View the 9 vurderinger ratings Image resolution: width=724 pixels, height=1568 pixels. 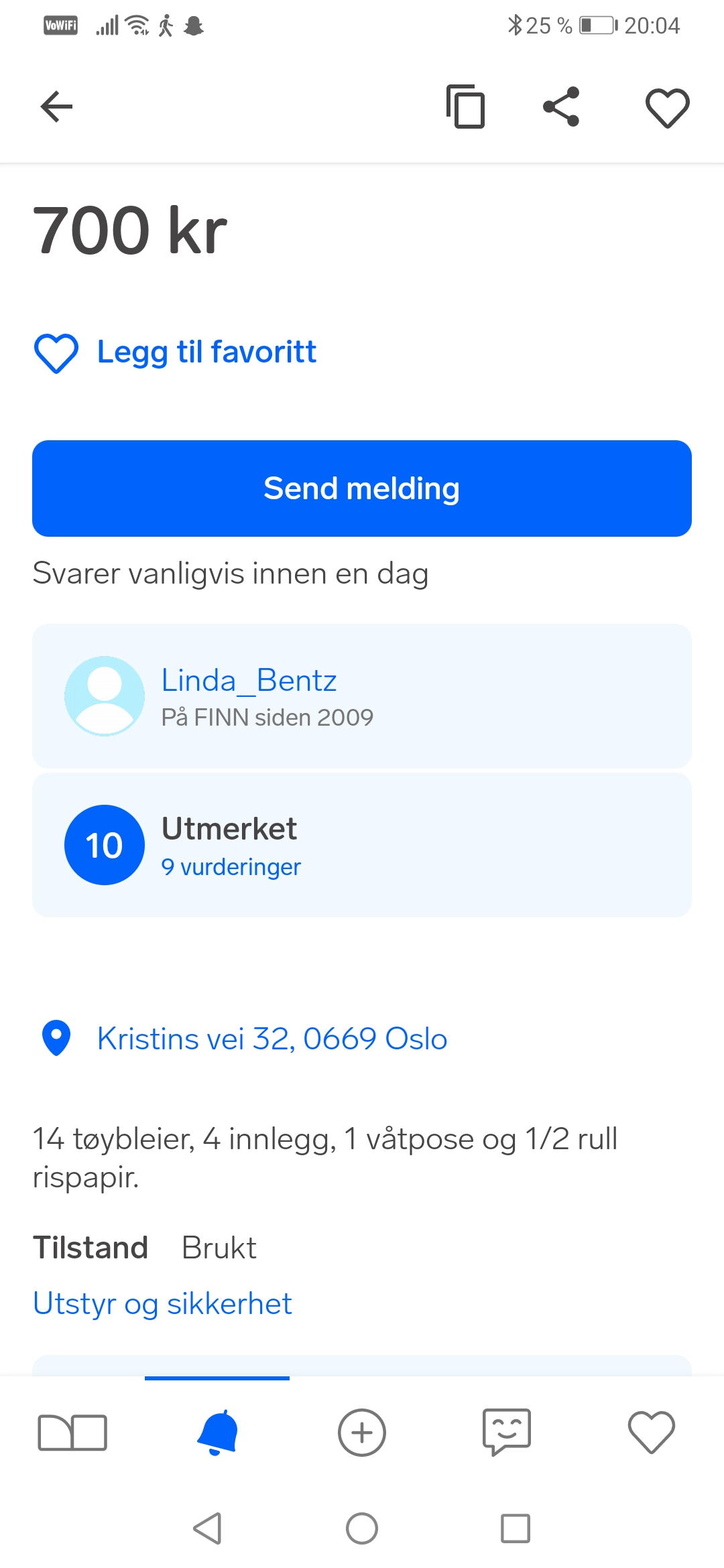tap(231, 867)
